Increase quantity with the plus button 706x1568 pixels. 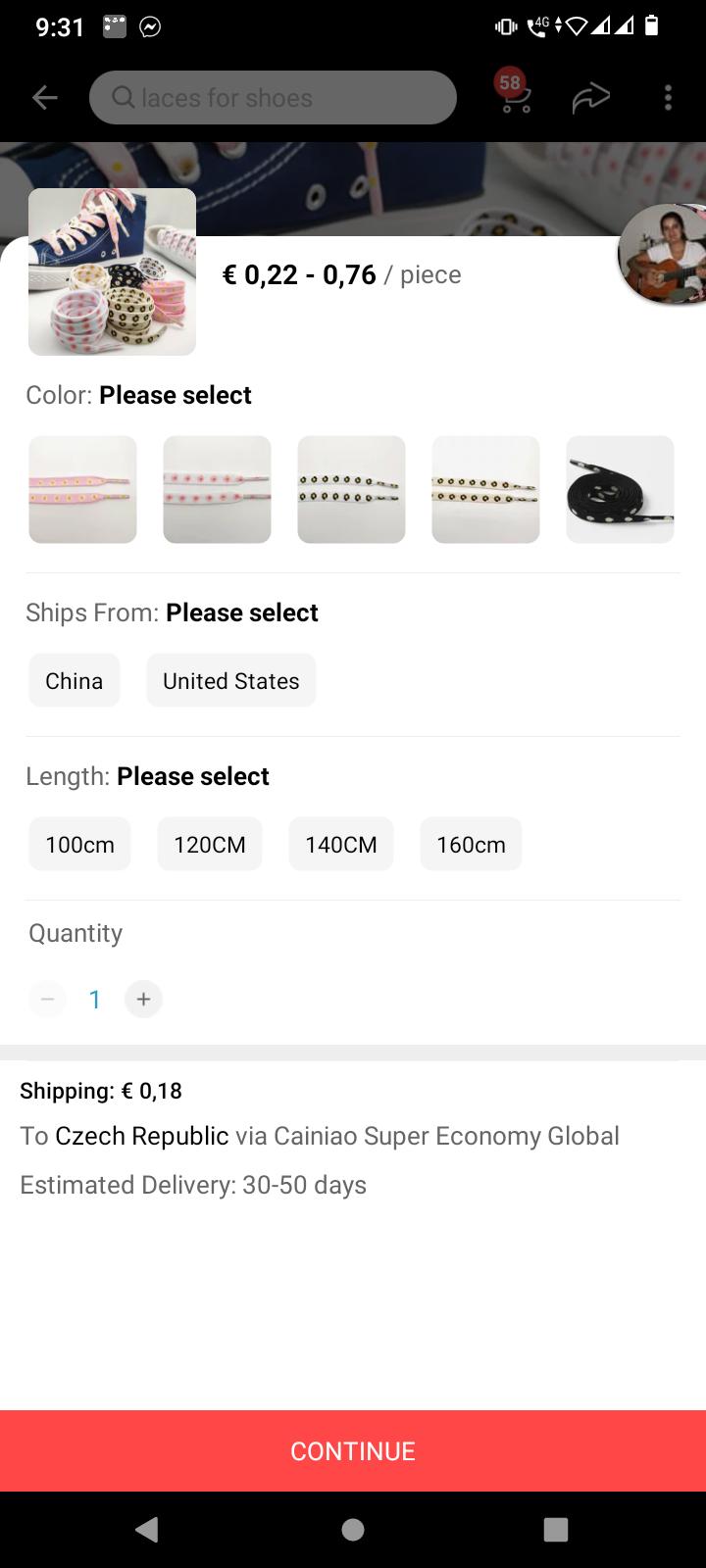tap(143, 1000)
